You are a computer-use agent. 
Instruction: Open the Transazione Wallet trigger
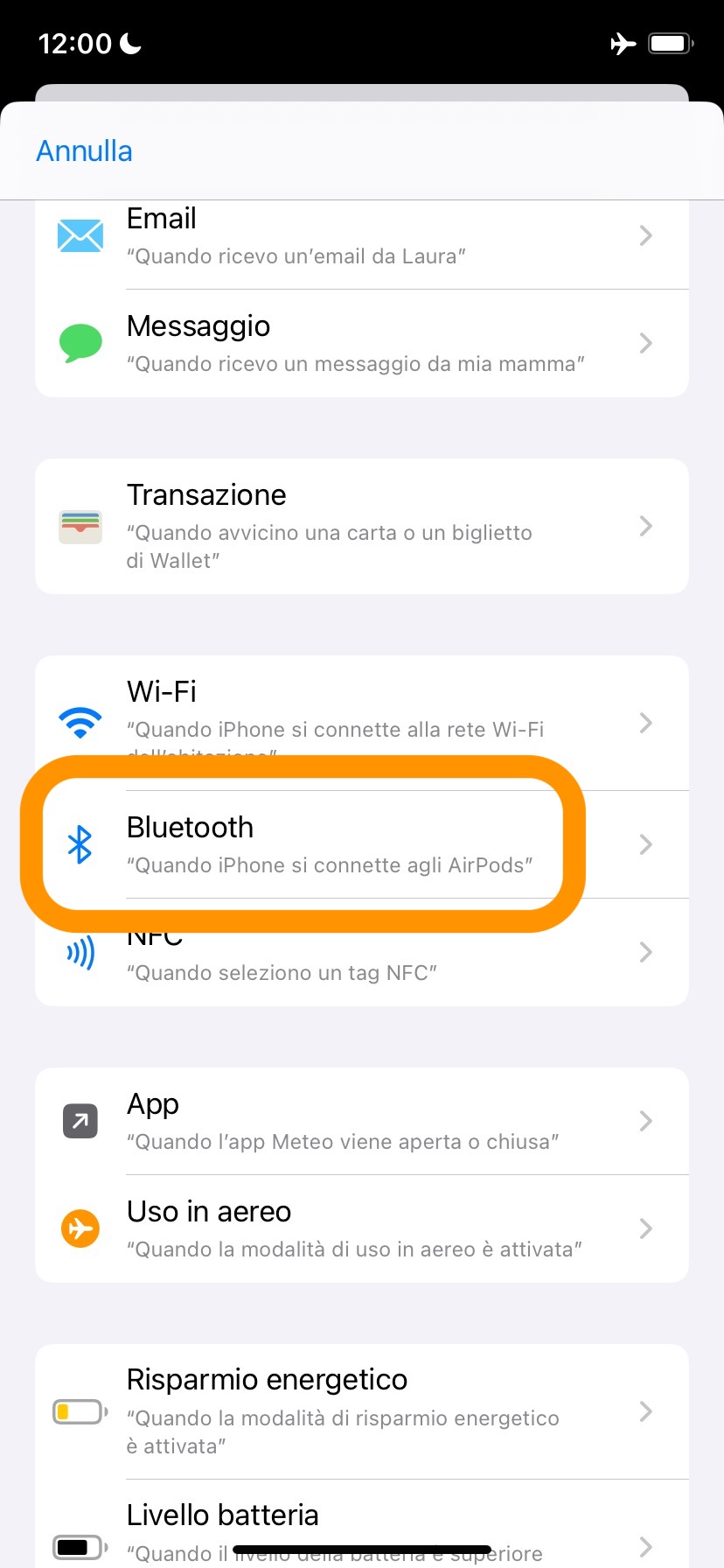[361, 526]
